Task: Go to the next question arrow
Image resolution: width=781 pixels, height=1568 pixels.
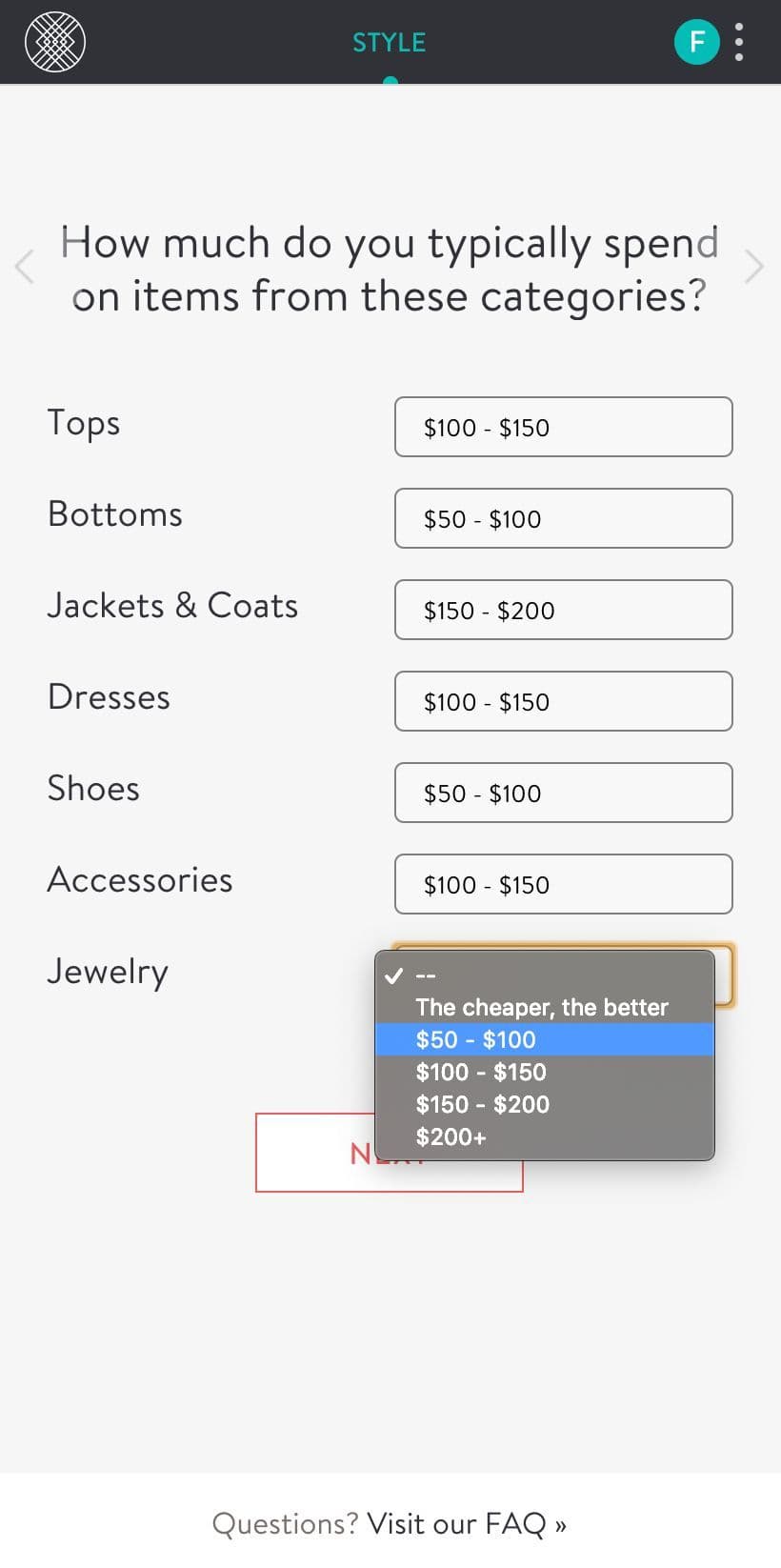Action: (754, 267)
